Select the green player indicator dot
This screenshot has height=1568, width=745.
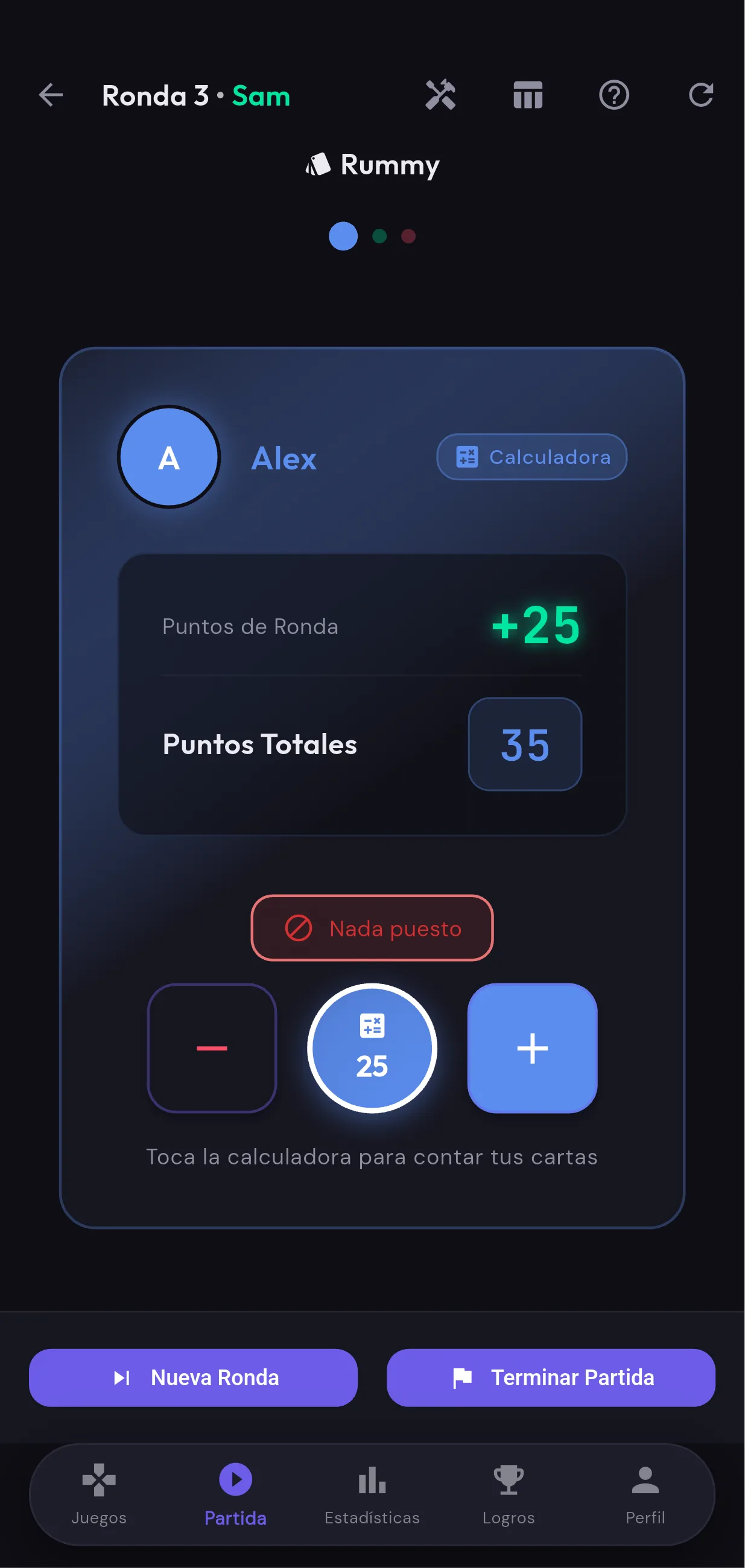point(379,236)
